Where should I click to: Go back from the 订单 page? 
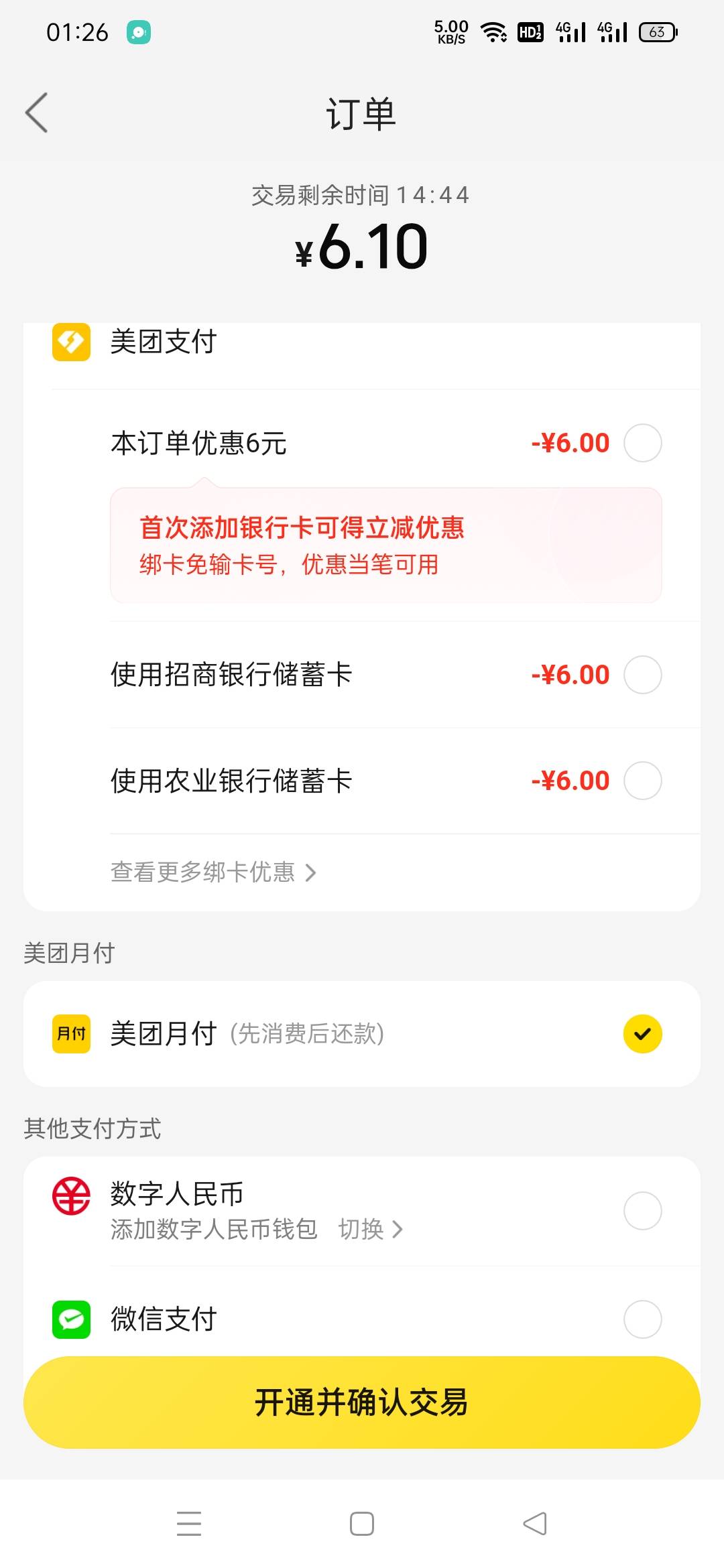[37, 113]
